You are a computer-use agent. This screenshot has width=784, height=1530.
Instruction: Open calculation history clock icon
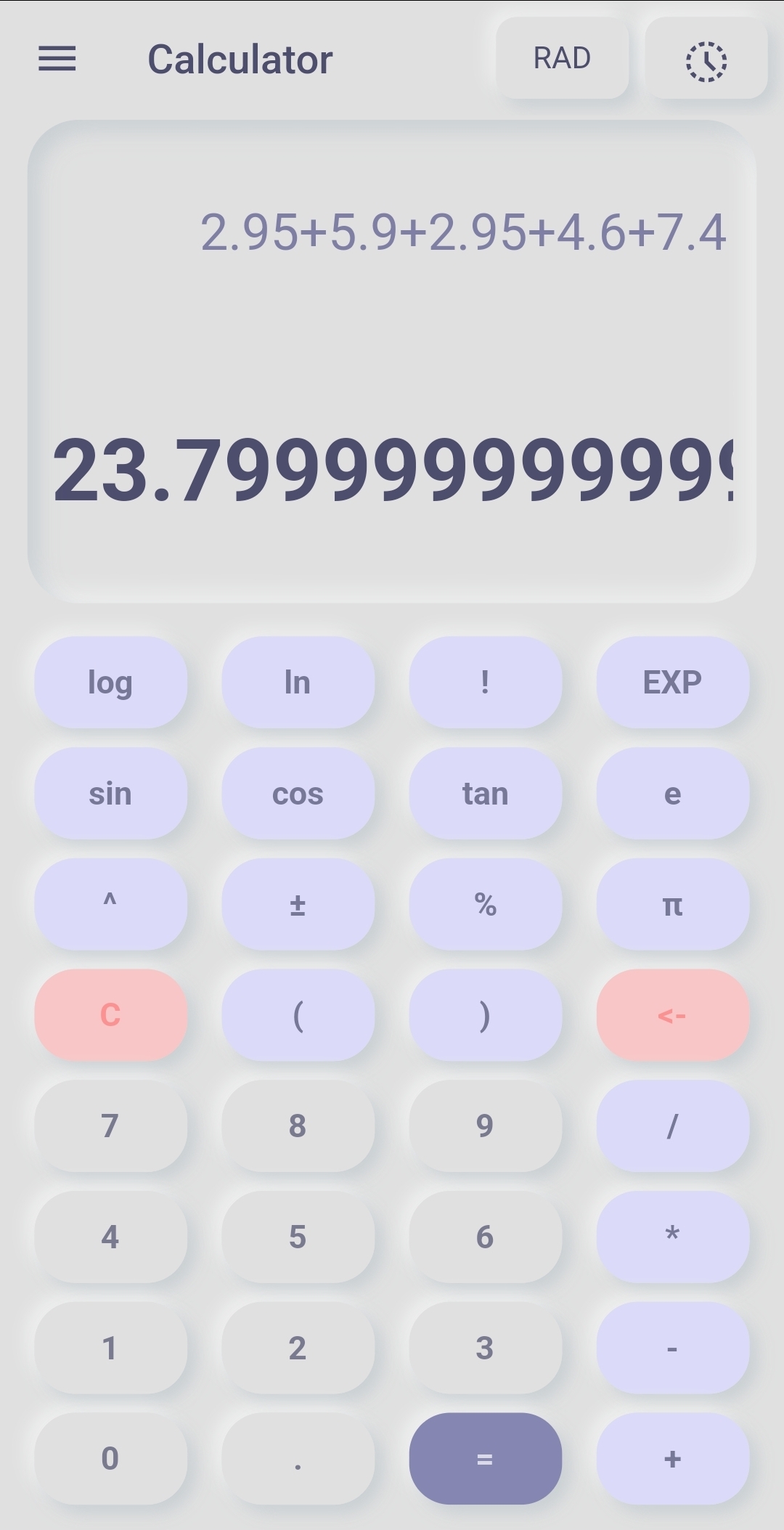pos(706,59)
